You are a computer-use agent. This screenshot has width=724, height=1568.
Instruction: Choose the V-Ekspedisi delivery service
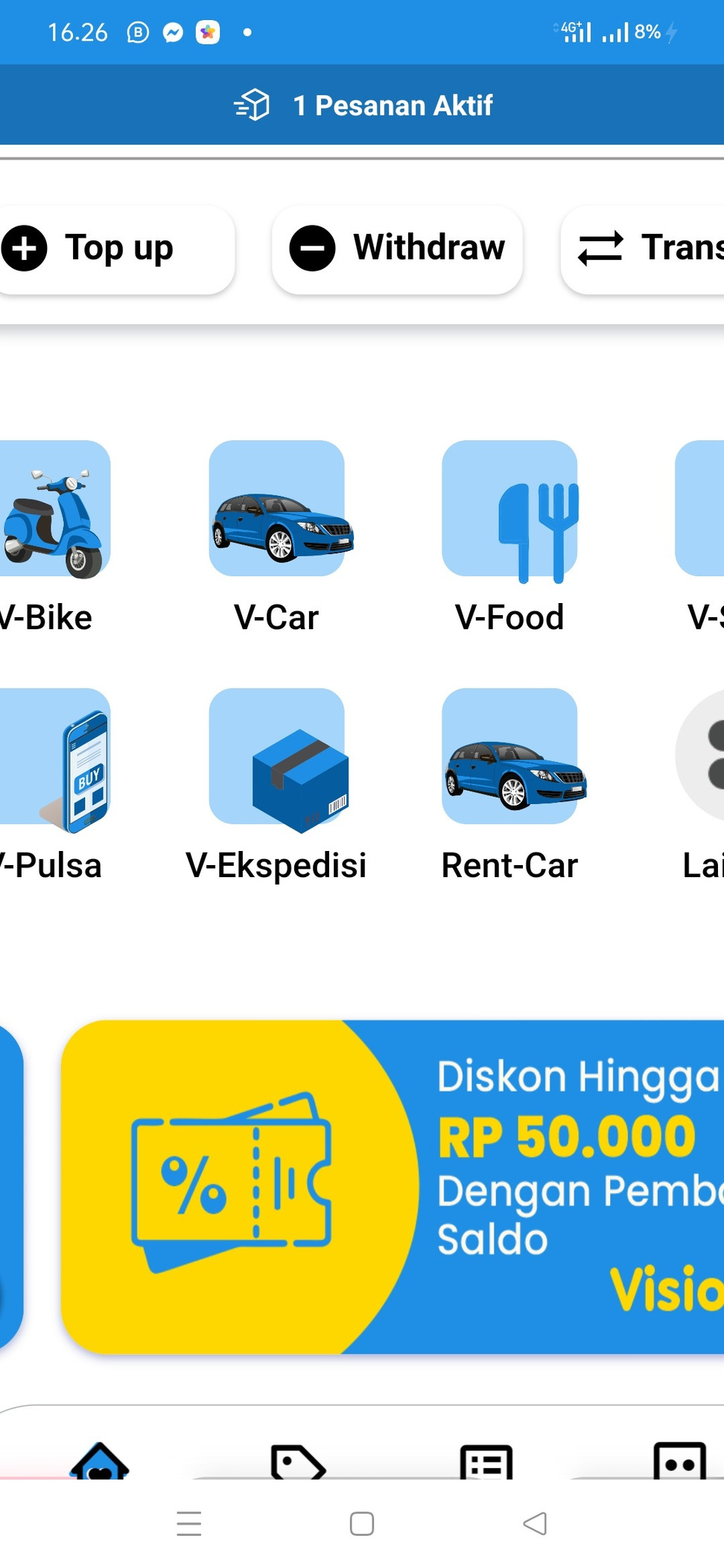[x=277, y=757]
